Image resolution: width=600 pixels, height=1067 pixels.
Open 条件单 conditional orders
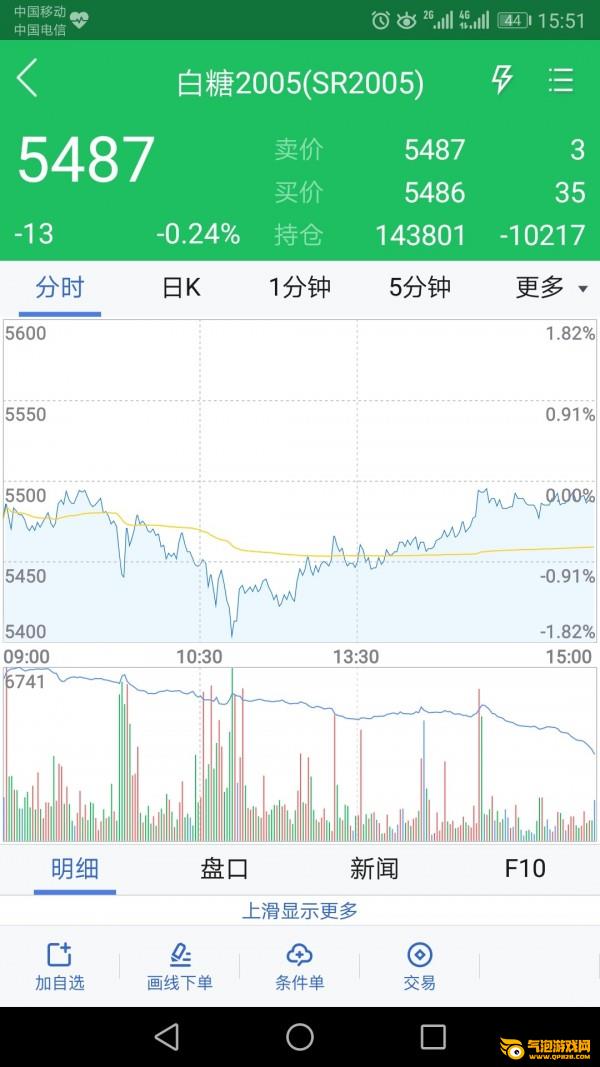click(x=300, y=966)
